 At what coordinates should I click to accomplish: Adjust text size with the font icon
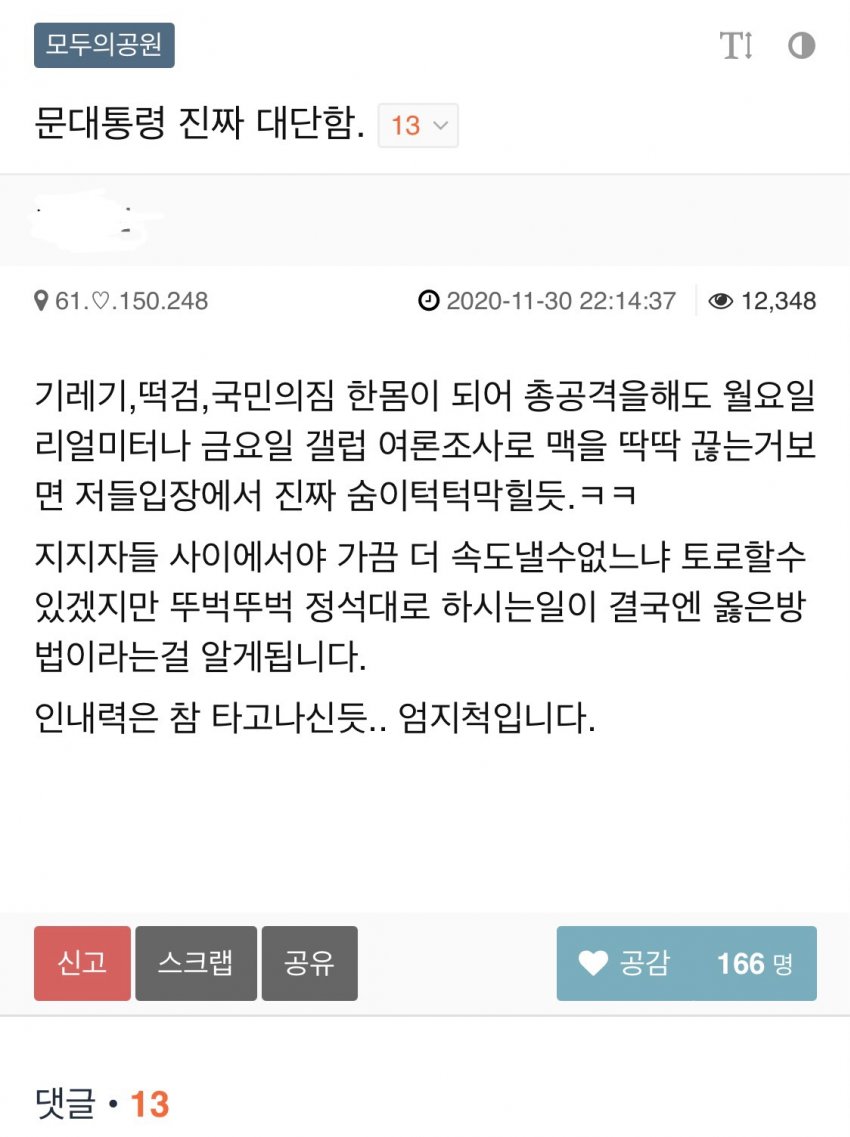coord(736,46)
